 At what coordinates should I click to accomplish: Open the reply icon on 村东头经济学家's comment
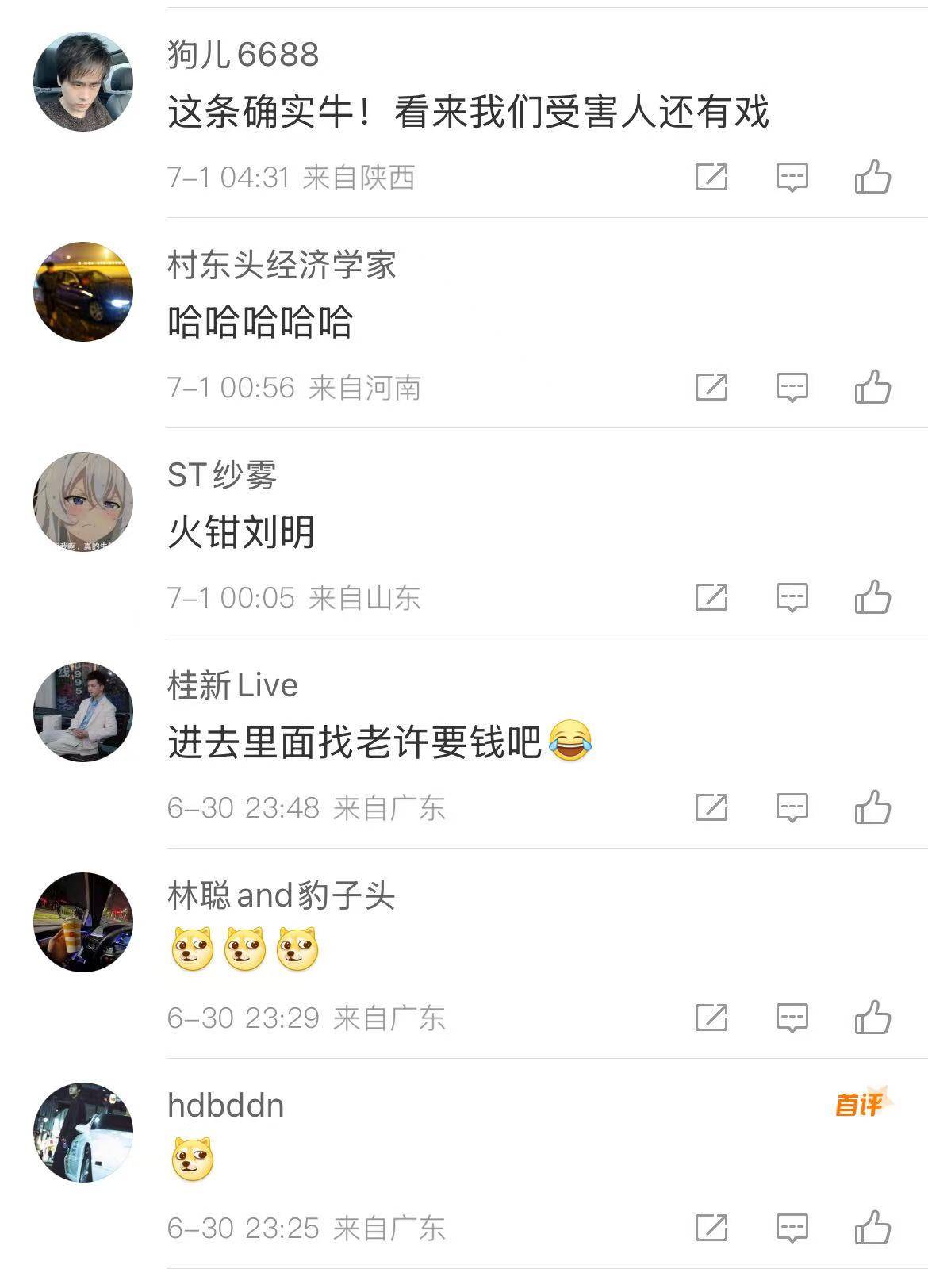791,388
